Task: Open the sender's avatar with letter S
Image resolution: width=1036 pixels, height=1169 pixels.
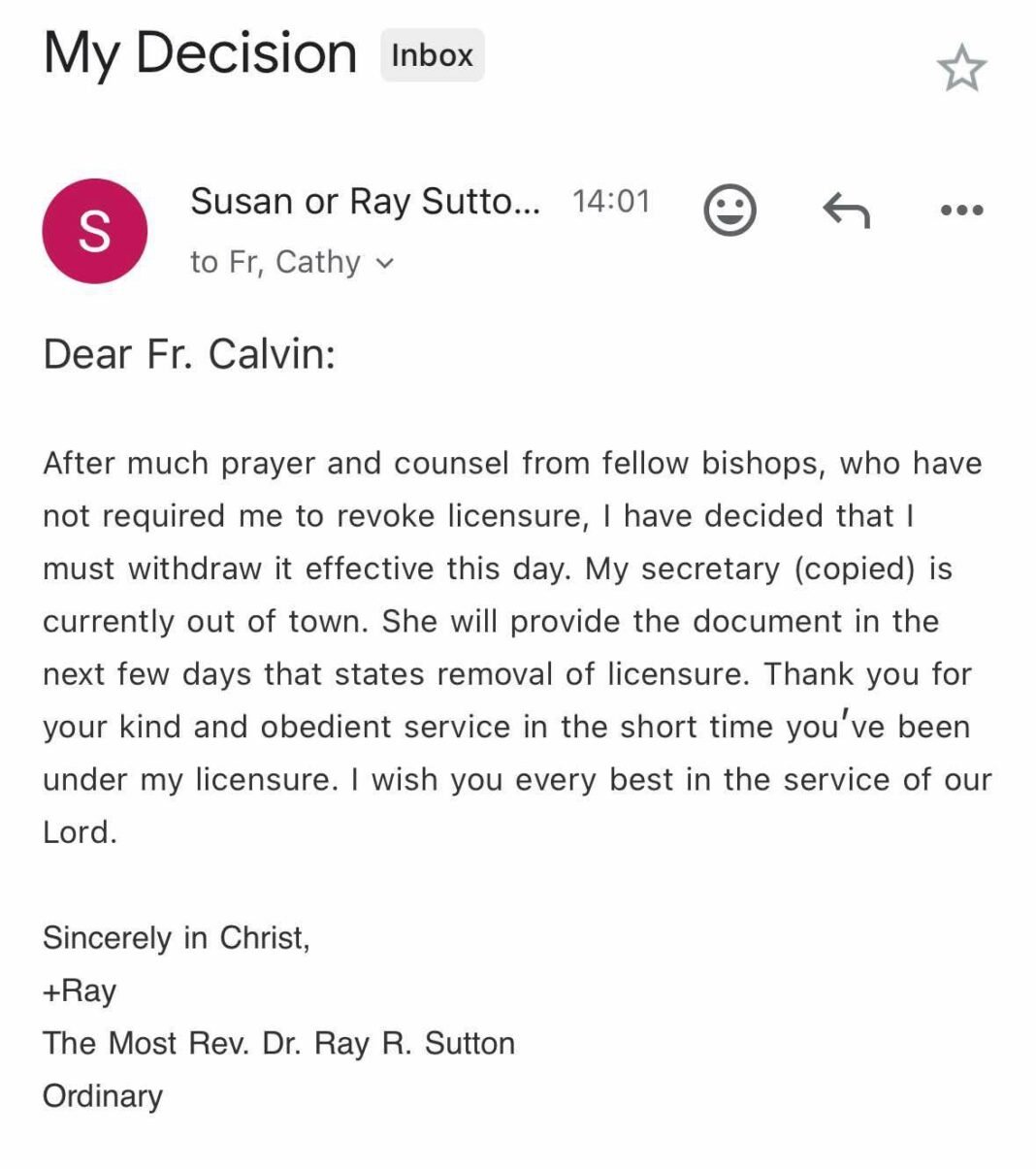Action: (x=95, y=231)
